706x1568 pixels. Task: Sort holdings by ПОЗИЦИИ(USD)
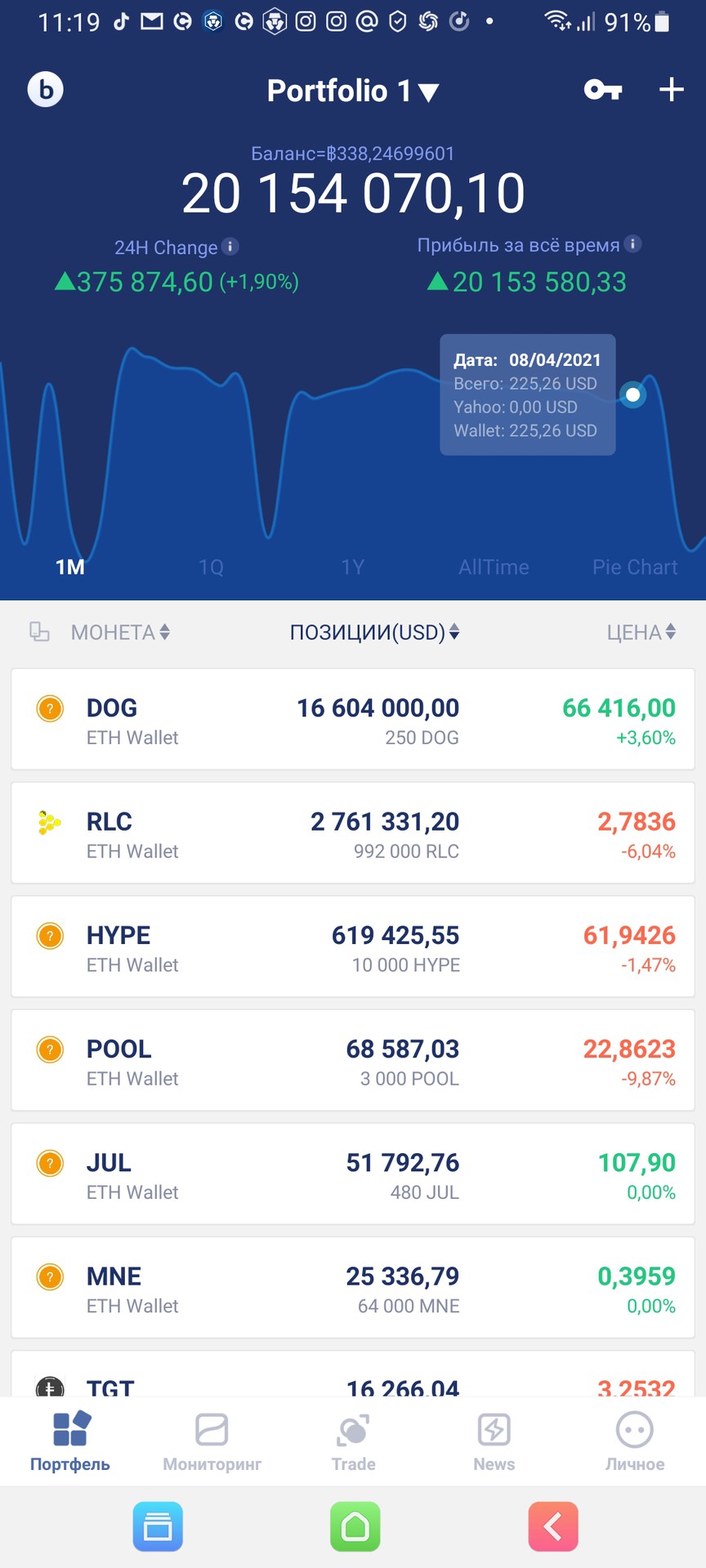(374, 632)
